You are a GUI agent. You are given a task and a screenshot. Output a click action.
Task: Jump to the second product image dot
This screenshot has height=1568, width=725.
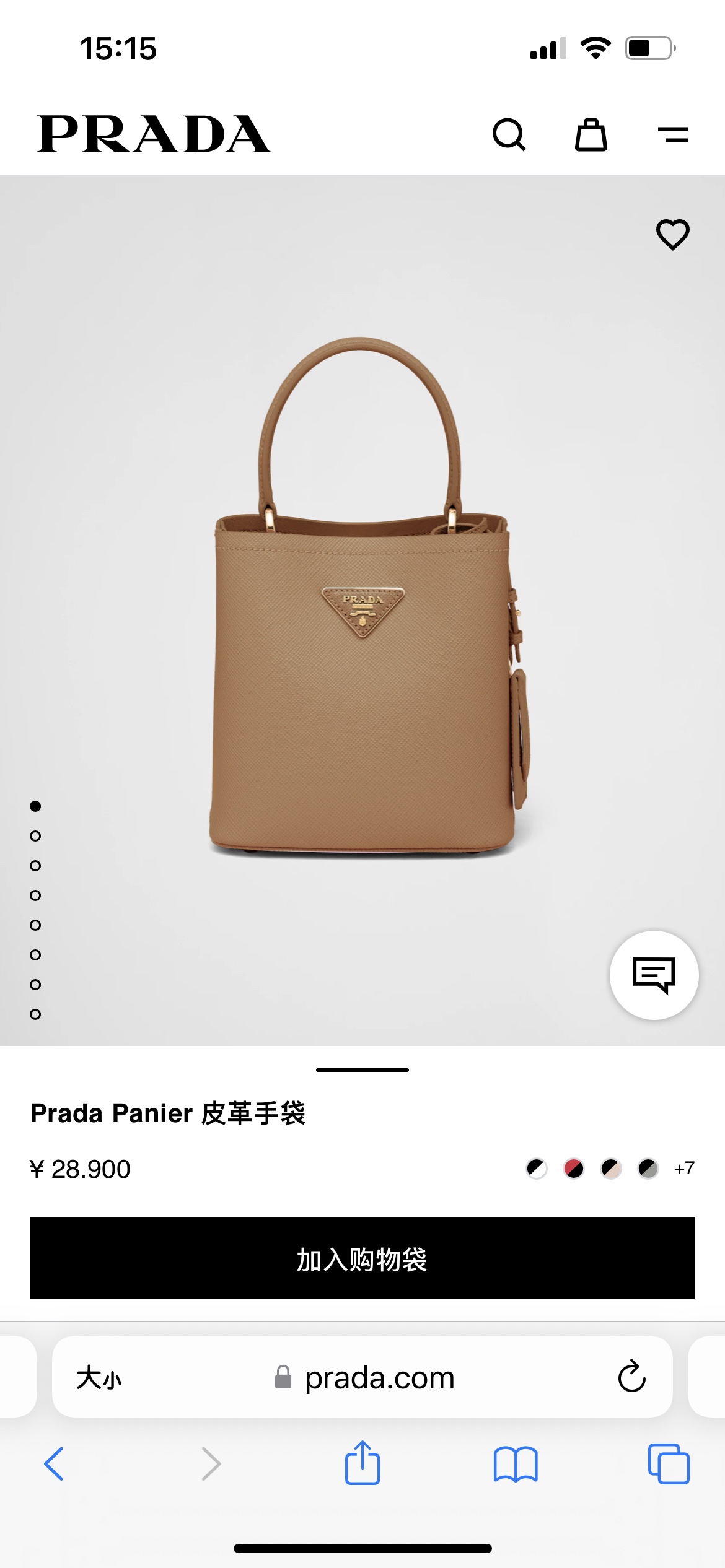pyautogui.click(x=35, y=836)
